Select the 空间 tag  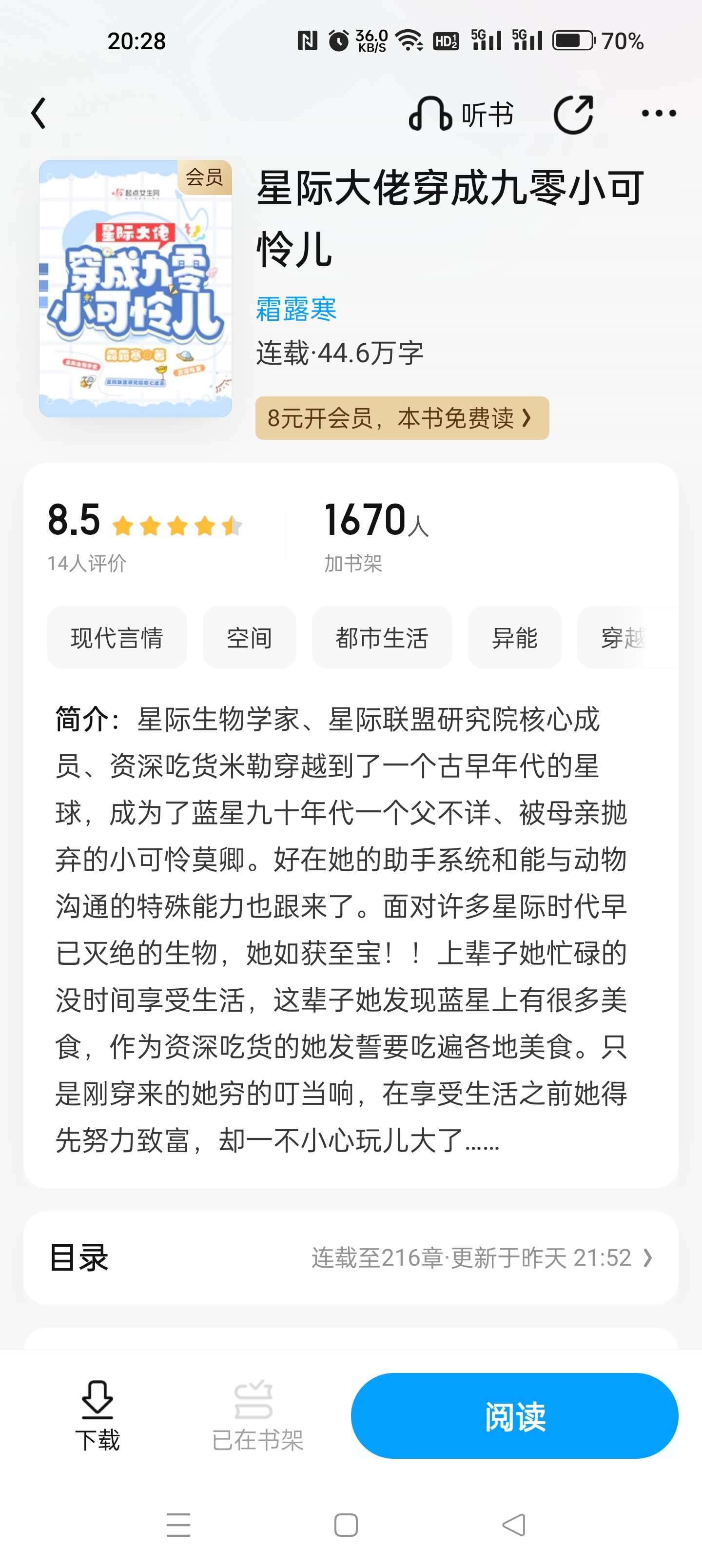coord(250,637)
